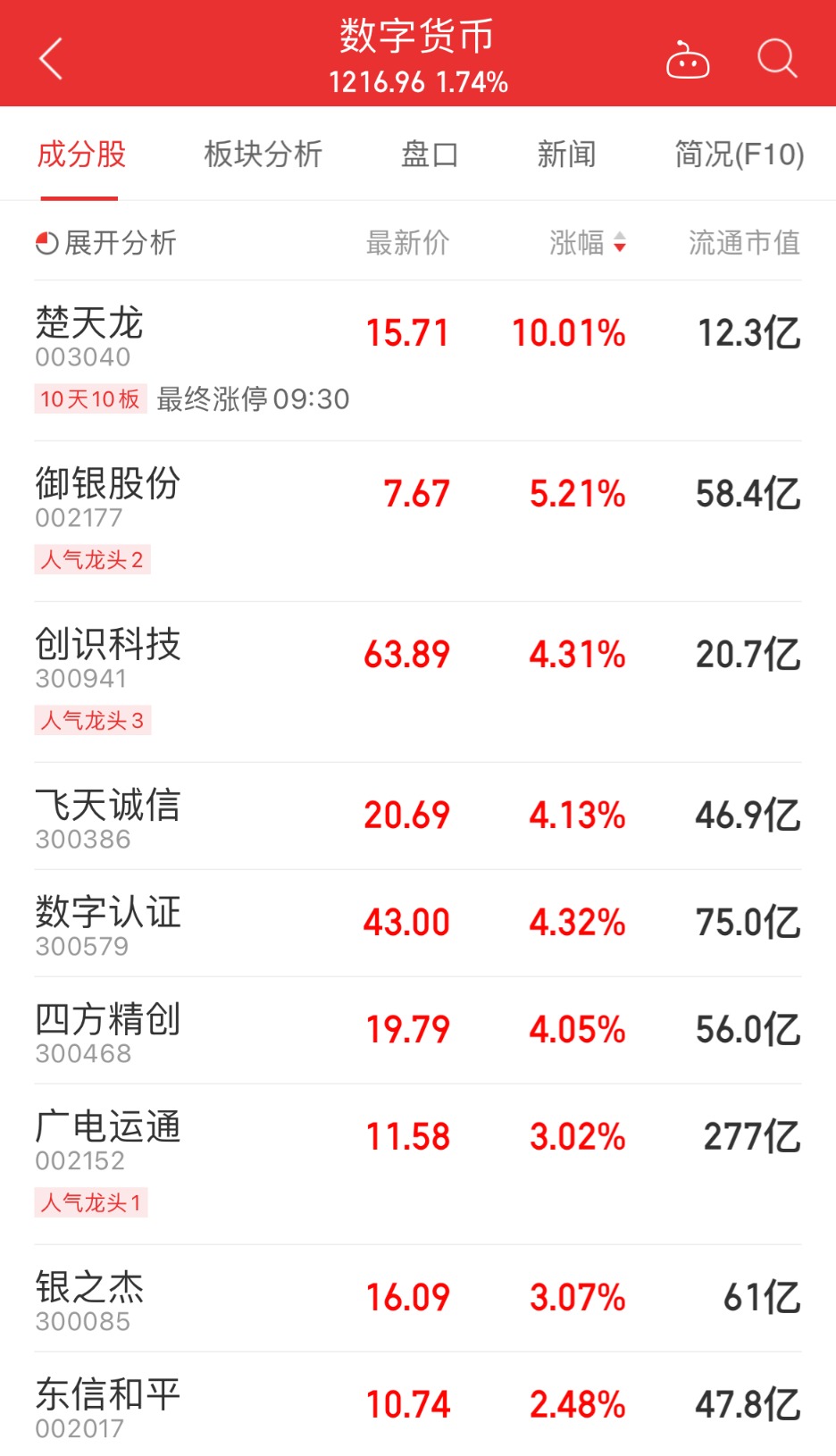The width and height of the screenshot is (836, 1456).
Task: Open stock 银之杰 300085
Action: click(x=418, y=1299)
